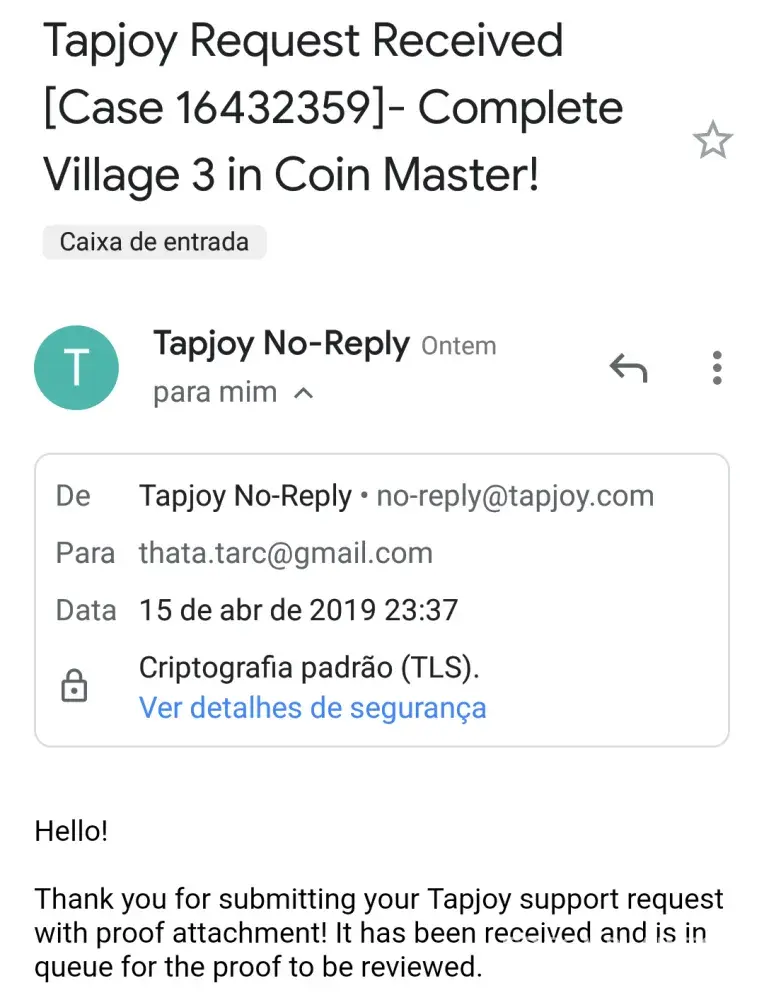Open the message overflow menu
This screenshot has width=764, height=1000.
coord(717,368)
